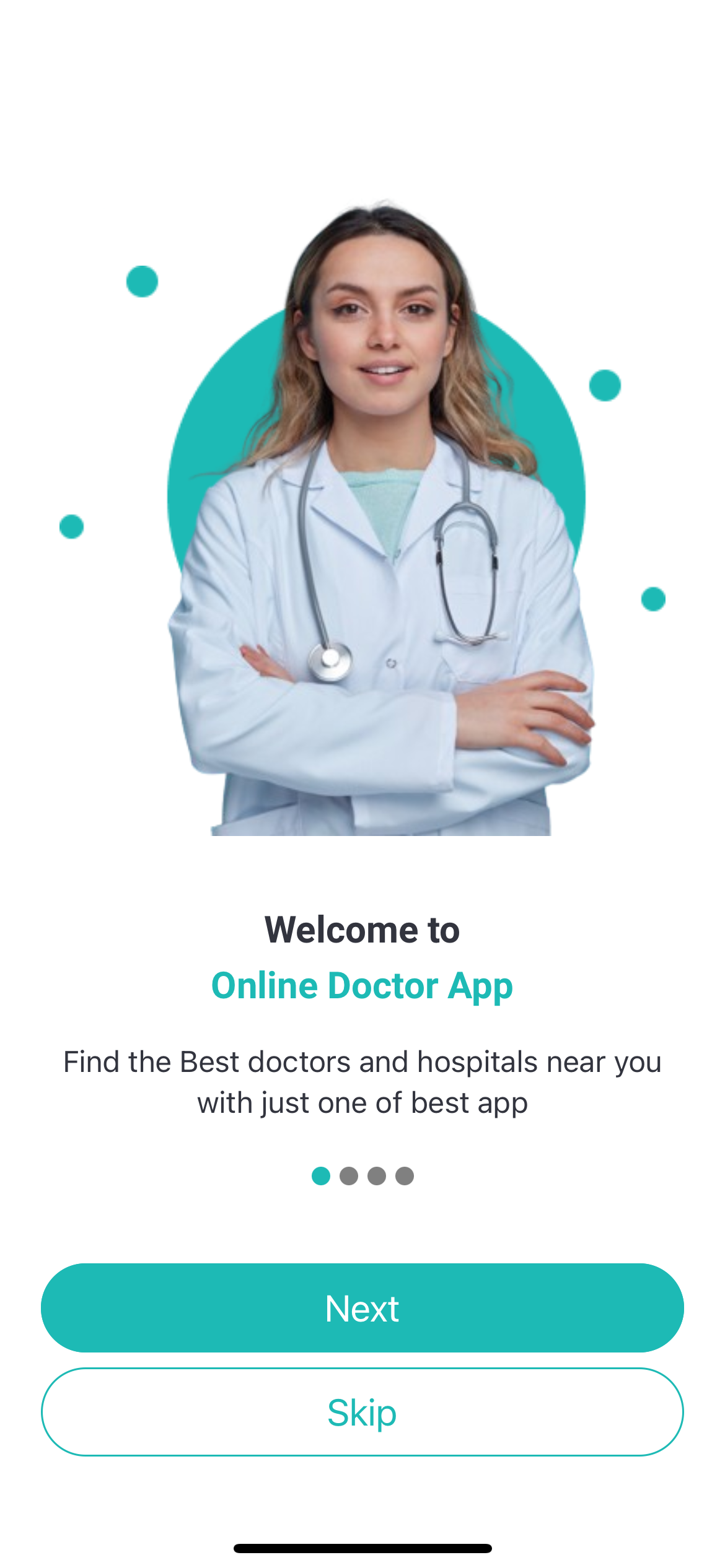725x1568 pixels.
Task: Select the second page indicator dot
Action: [x=348, y=1177]
